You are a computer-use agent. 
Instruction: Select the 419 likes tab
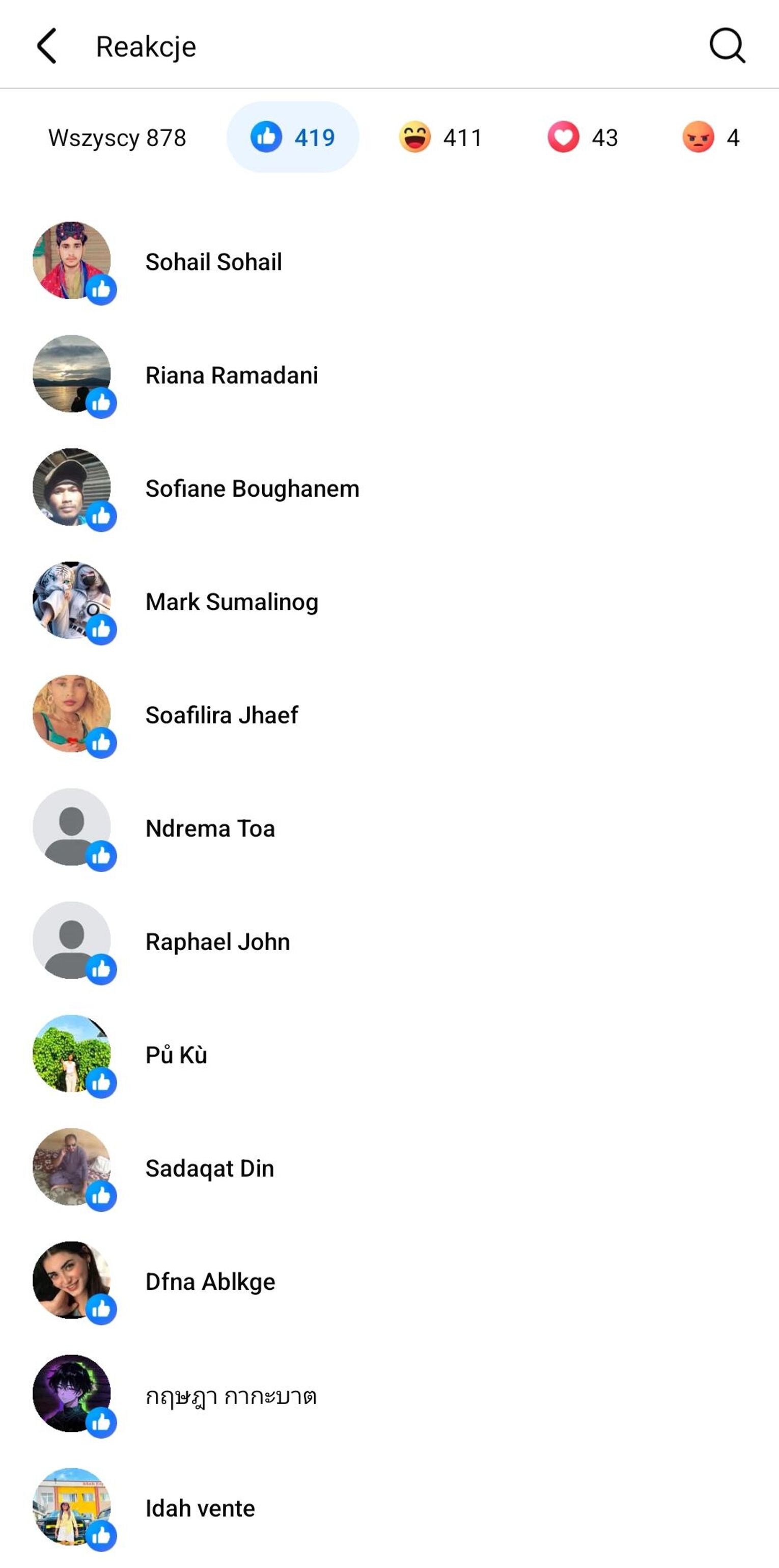coord(293,138)
